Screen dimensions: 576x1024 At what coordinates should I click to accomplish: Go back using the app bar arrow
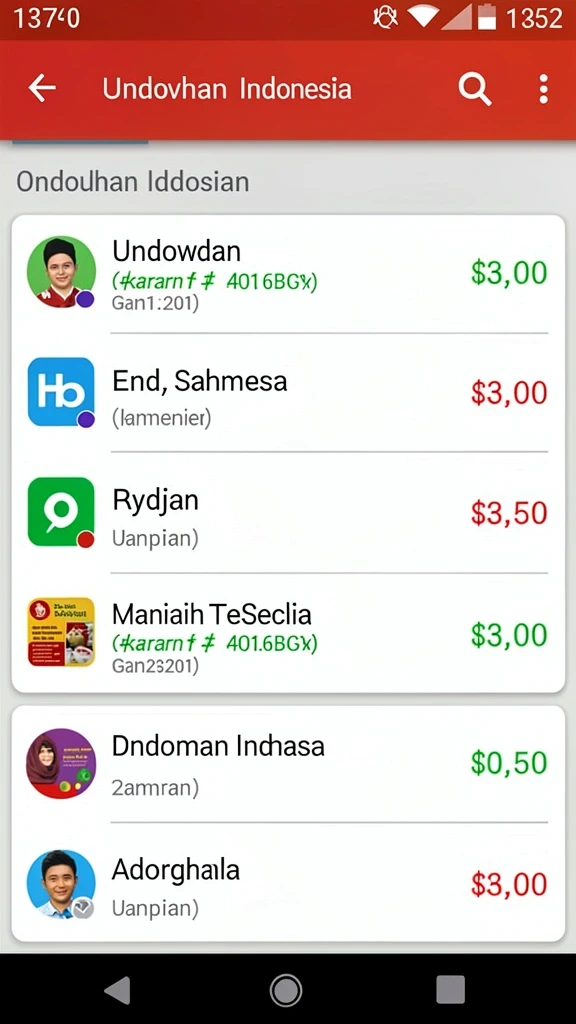click(x=42, y=88)
